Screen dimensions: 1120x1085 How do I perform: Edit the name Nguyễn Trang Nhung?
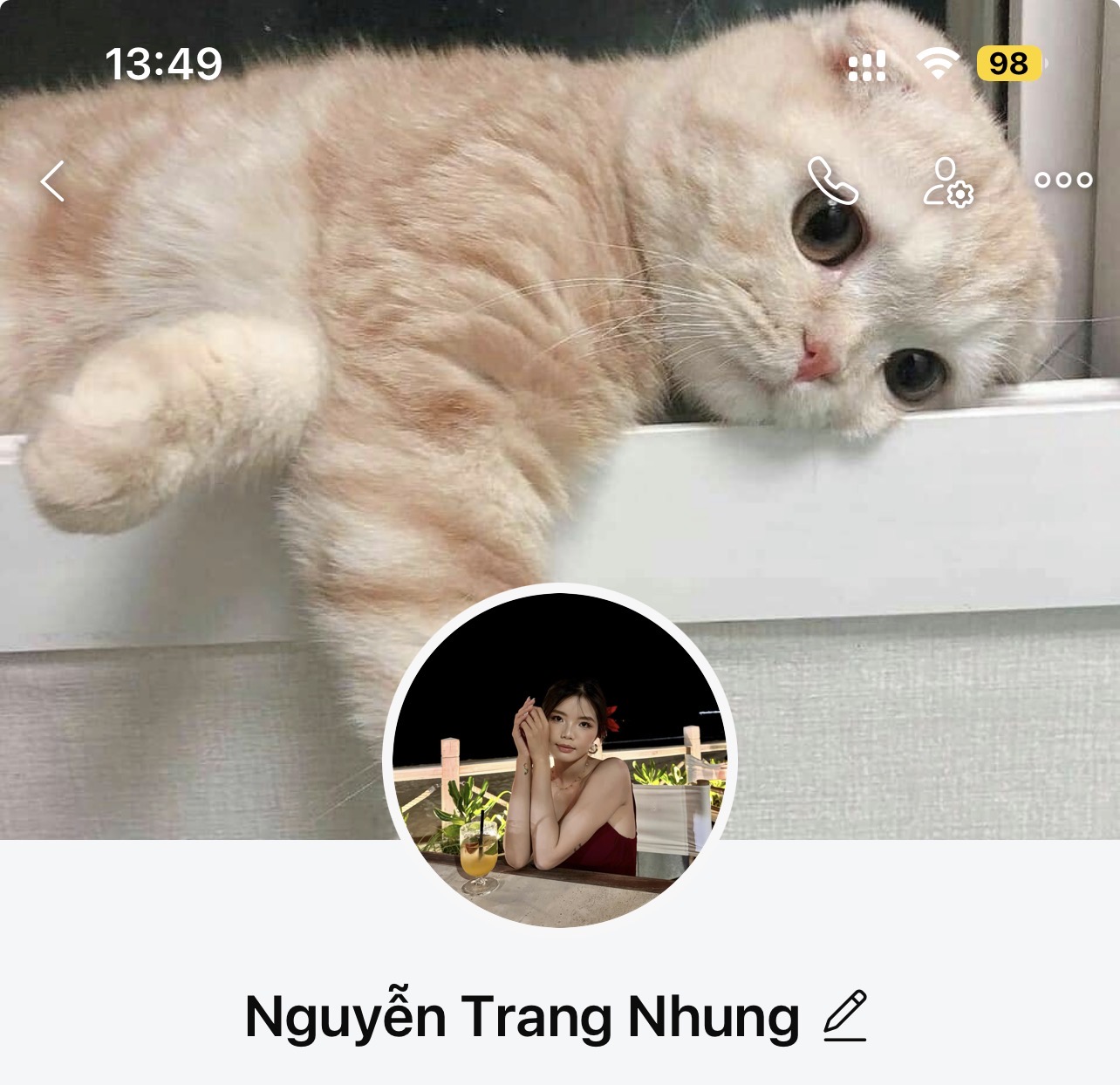coord(845,1016)
